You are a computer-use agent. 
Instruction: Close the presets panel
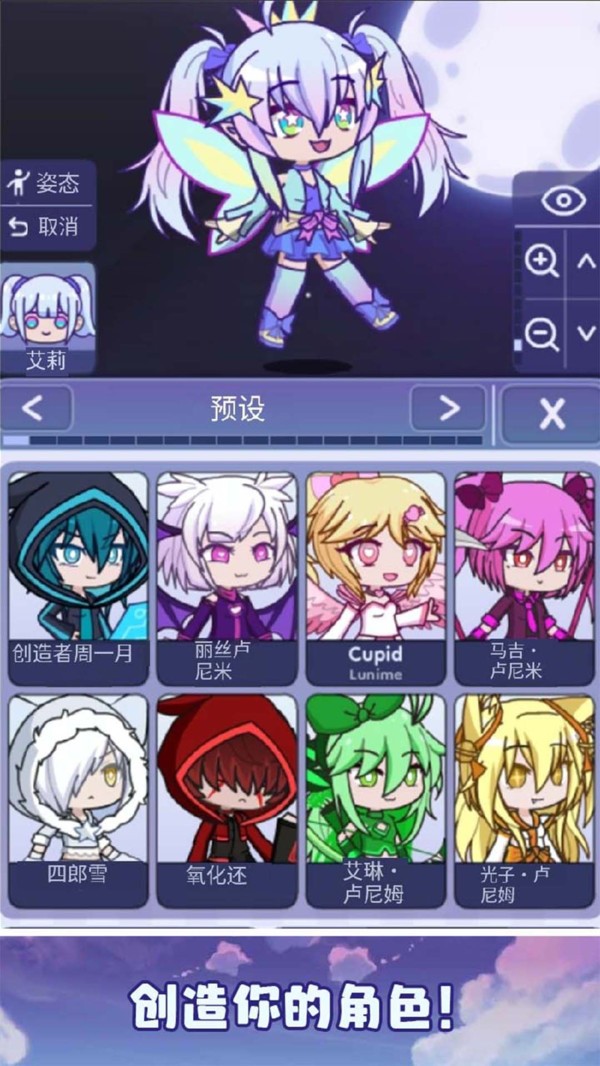click(x=551, y=413)
